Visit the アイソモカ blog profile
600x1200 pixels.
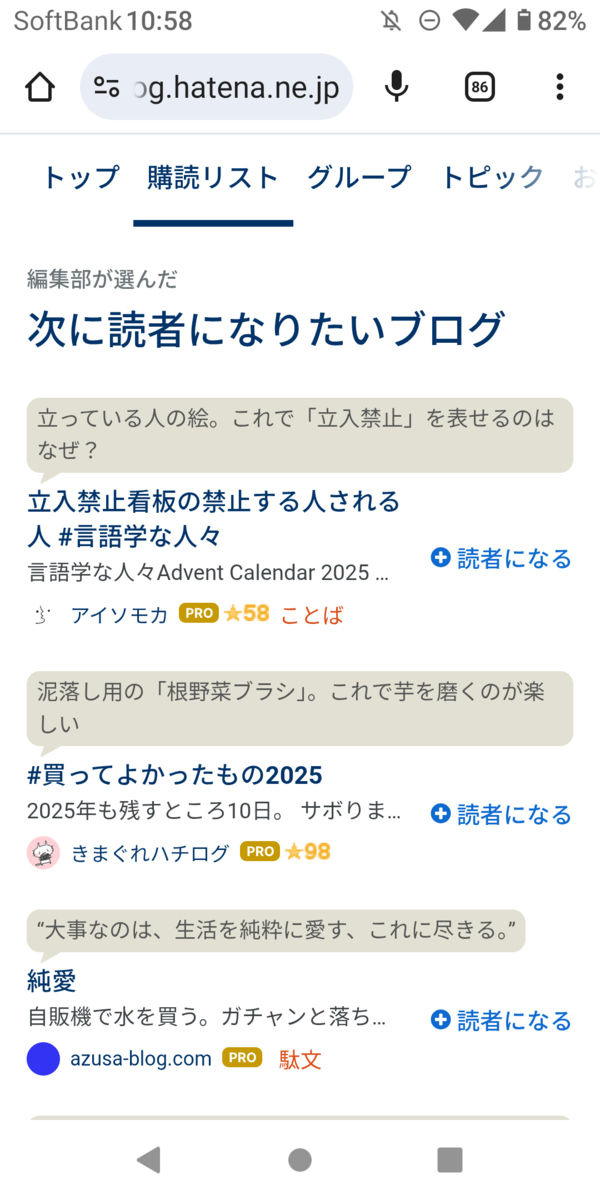coord(118,614)
